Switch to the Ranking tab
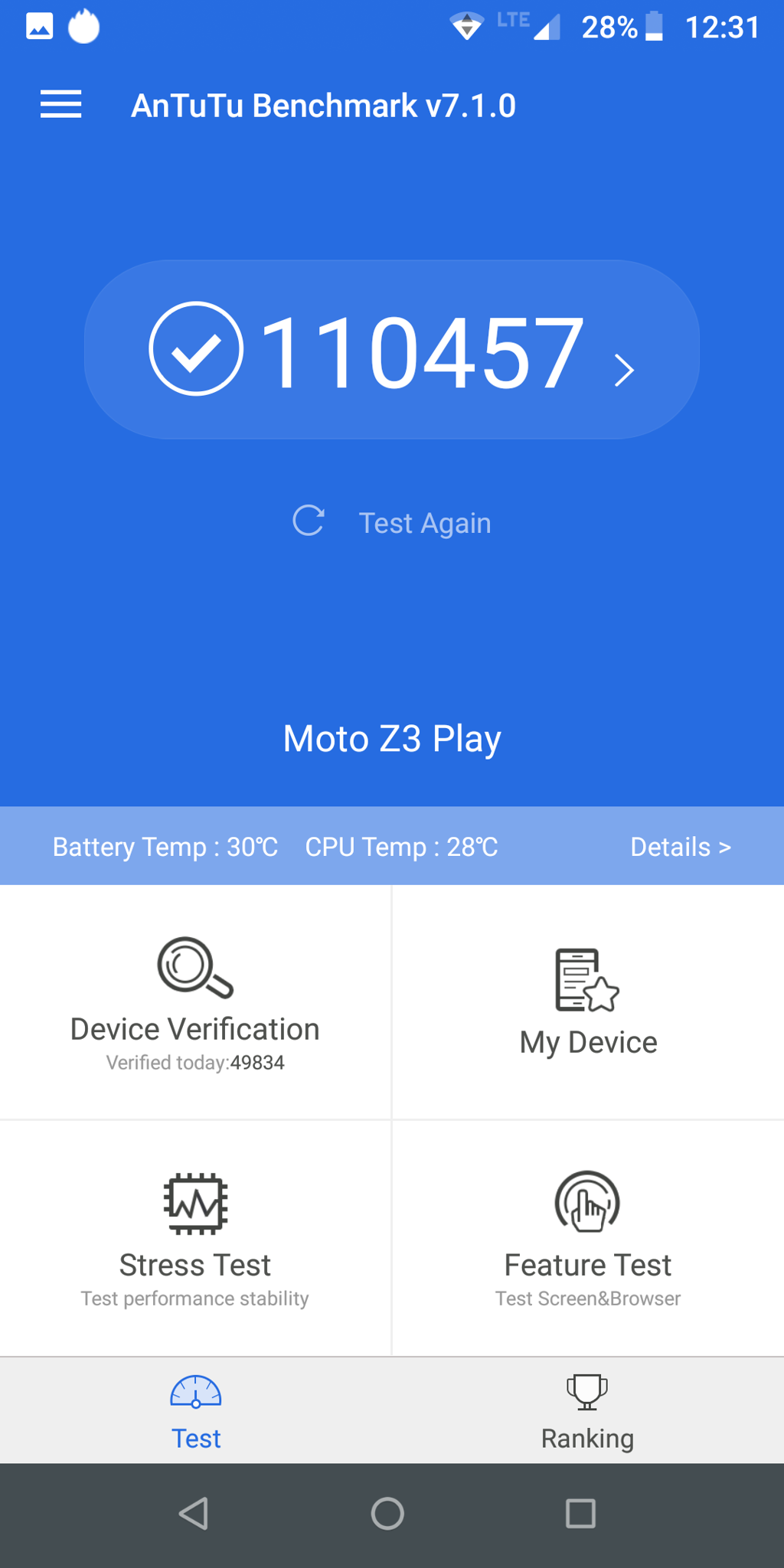This screenshot has width=784, height=1568. (587, 1411)
